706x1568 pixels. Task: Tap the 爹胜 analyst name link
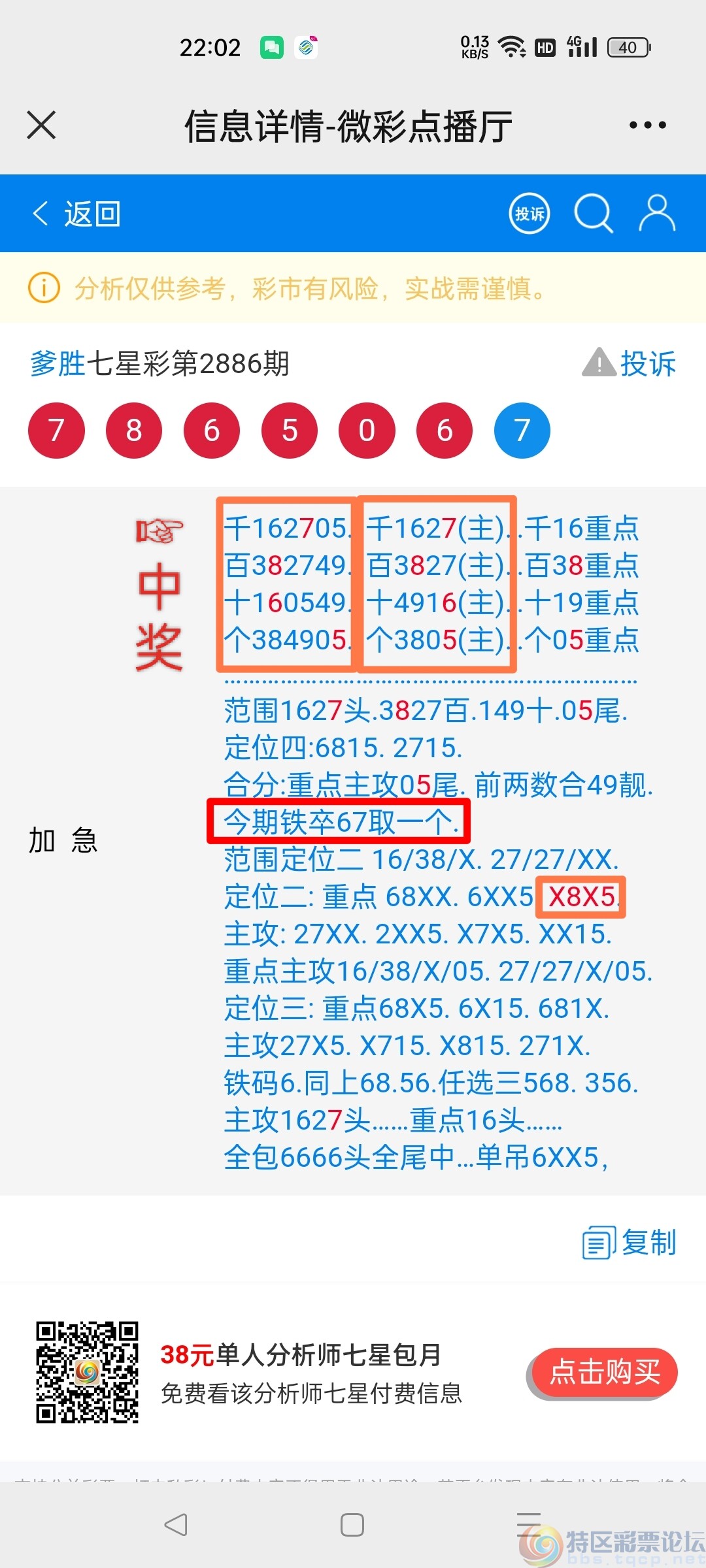[58, 363]
